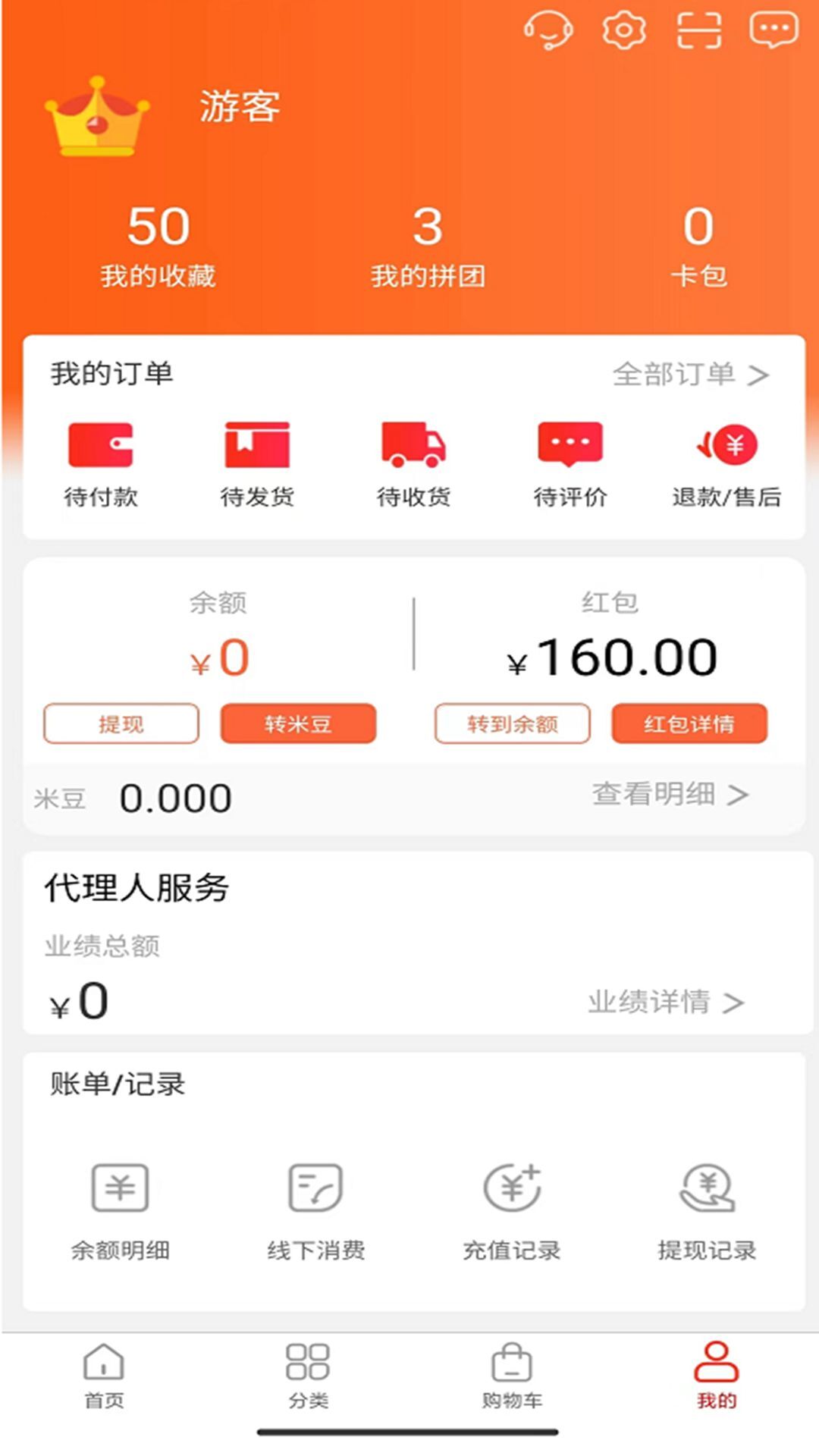The height and width of the screenshot is (1456, 819).
Task: Open messages with the chat bubble icon
Action: point(773,30)
